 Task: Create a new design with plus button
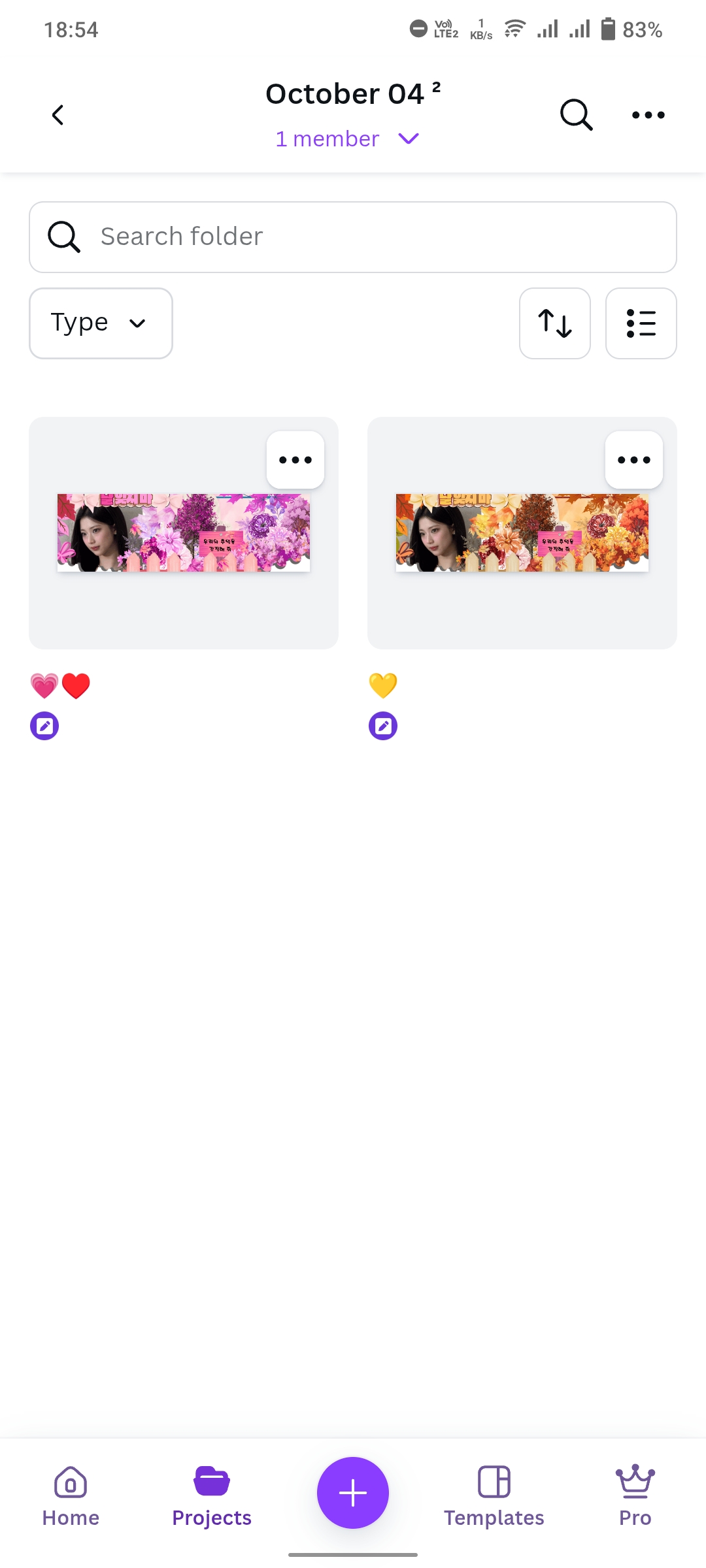click(353, 1493)
